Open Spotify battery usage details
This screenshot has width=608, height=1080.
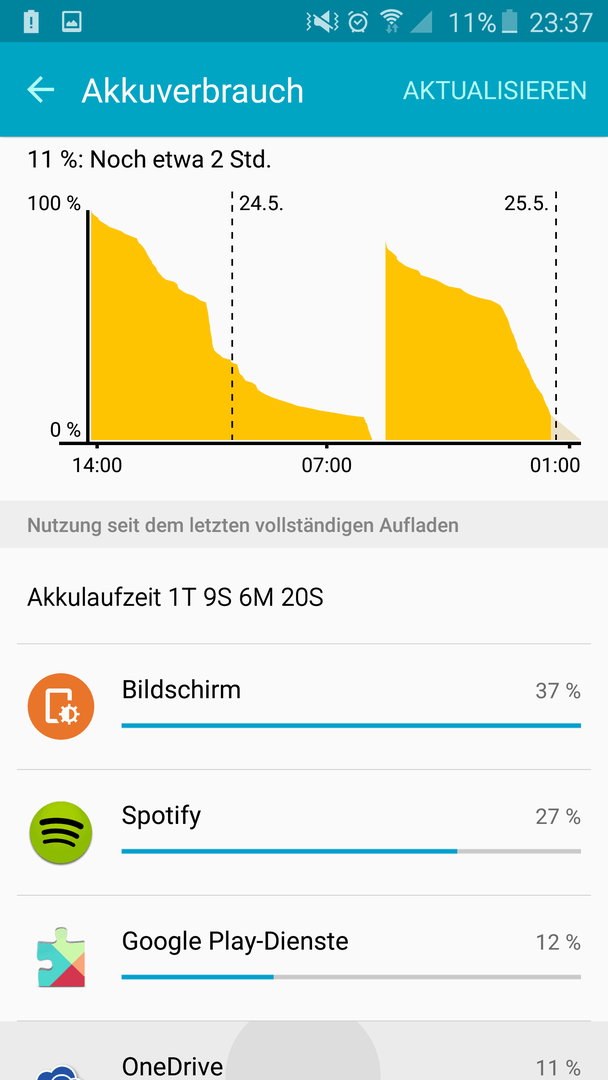pos(304,833)
